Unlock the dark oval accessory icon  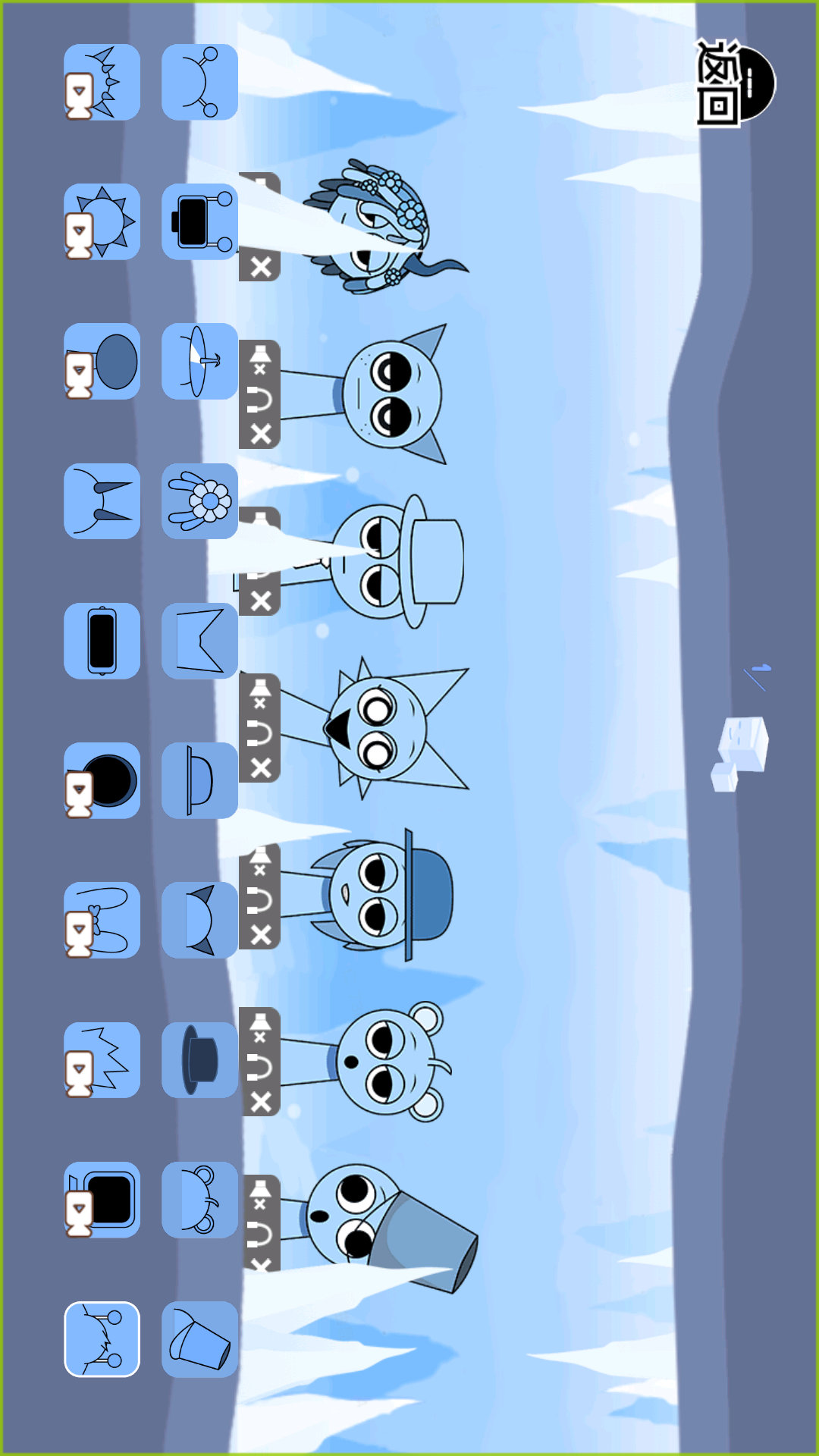coord(102,362)
